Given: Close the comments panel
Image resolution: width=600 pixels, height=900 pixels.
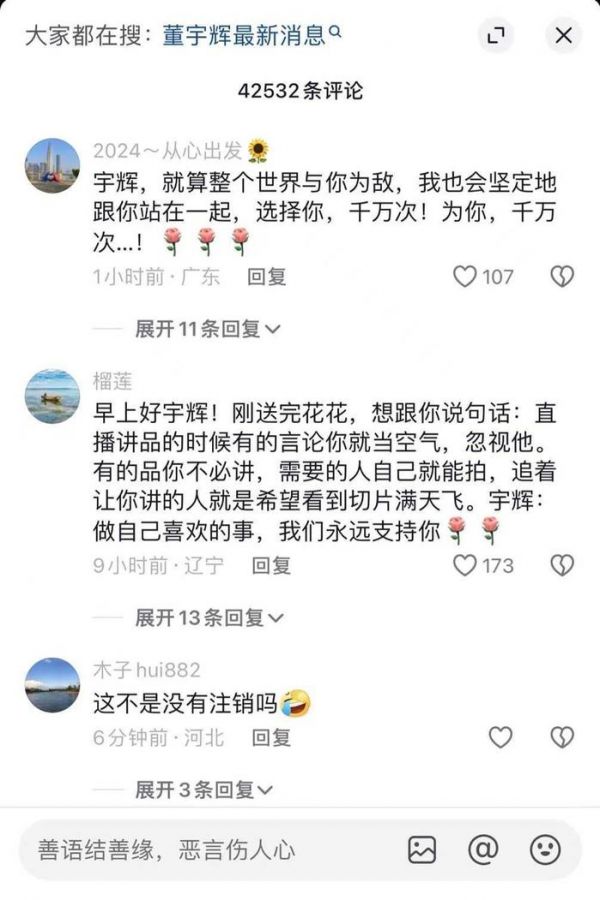Looking at the screenshot, I should [x=564, y=36].
